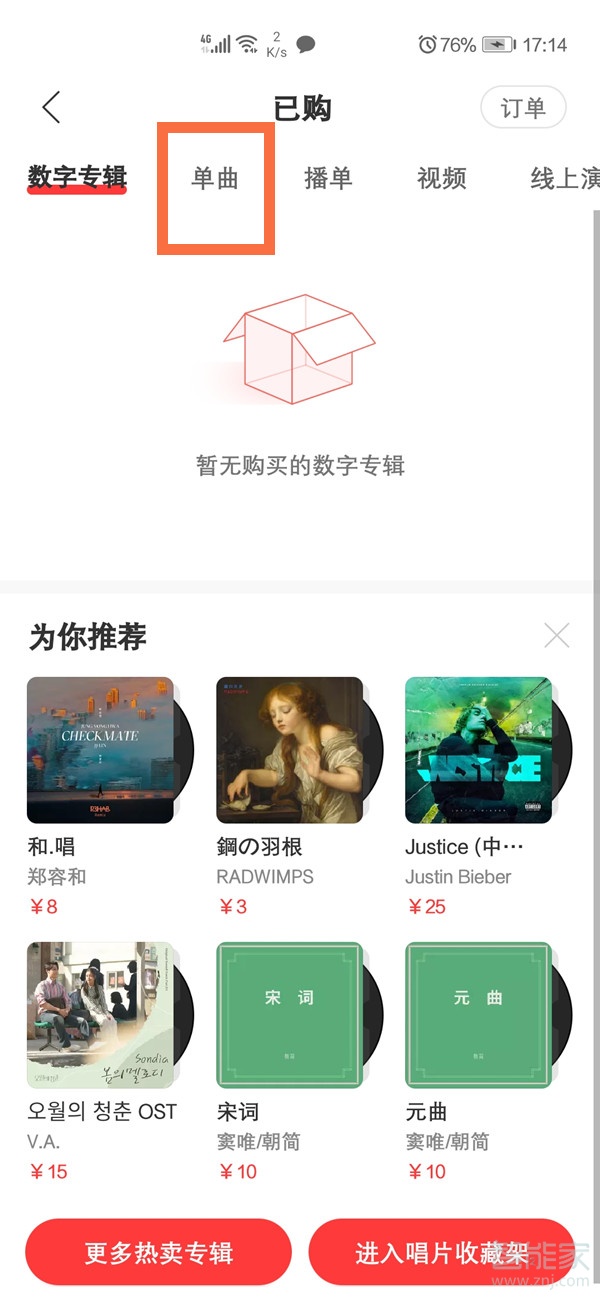The height and width of the screenshot is (1300, 600).
Task: Switch to the 视频 tab
Action: click(441, 179)
